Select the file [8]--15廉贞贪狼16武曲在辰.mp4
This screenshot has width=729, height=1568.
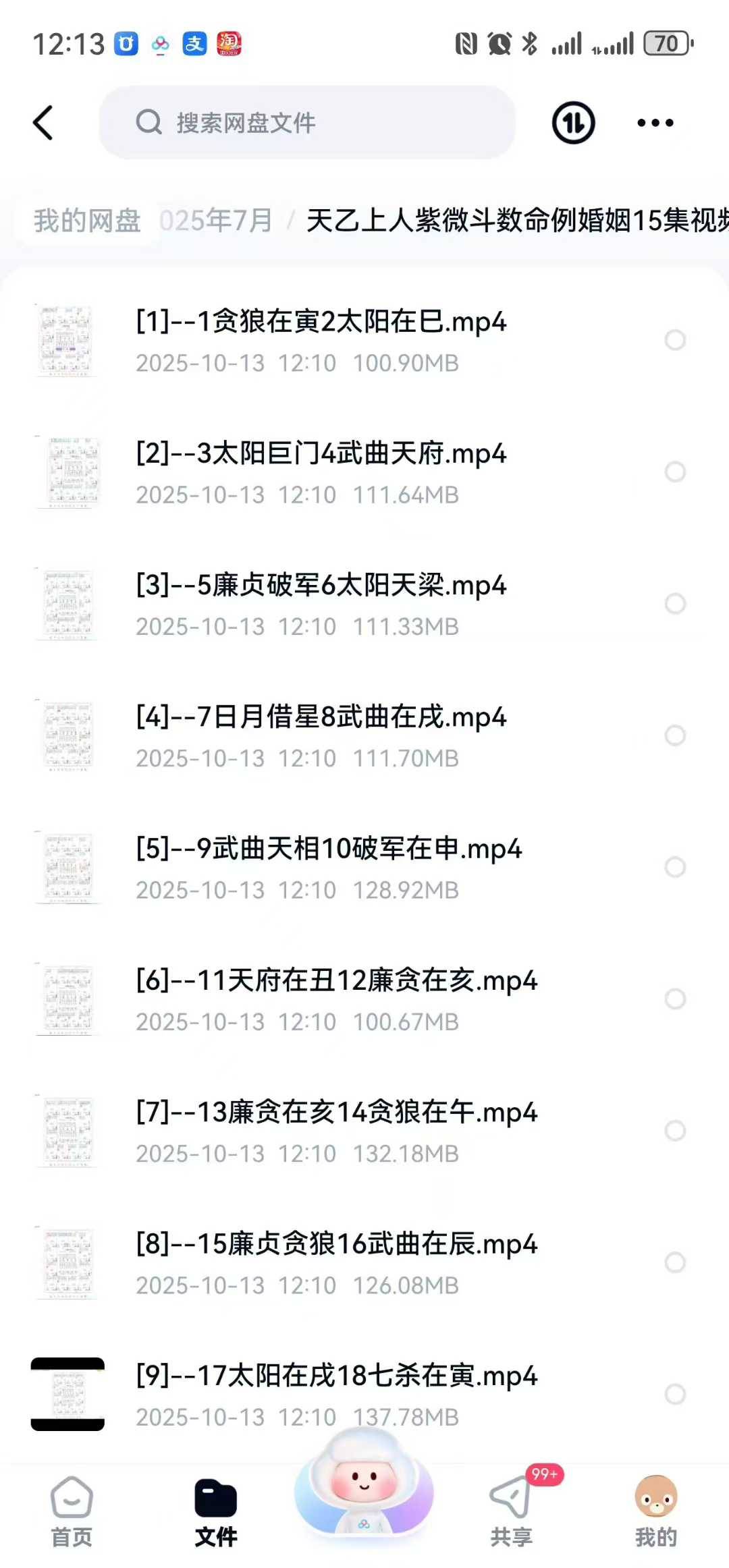click(675, 1262)
